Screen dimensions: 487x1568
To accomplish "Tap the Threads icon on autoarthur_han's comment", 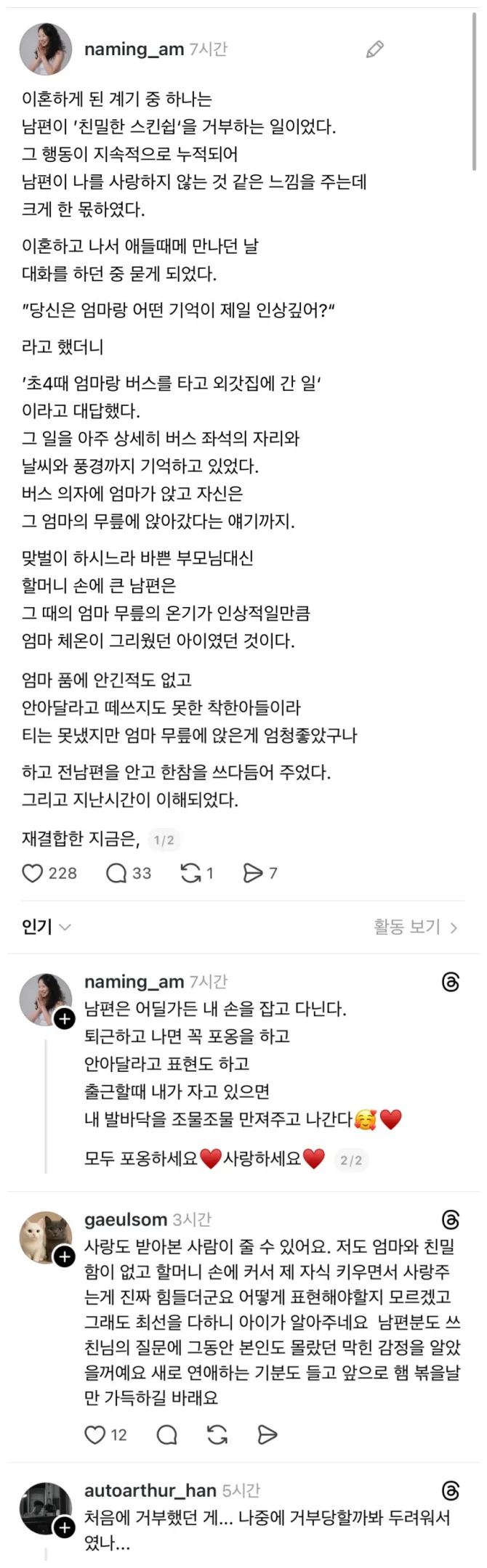I will (451, 1491).
